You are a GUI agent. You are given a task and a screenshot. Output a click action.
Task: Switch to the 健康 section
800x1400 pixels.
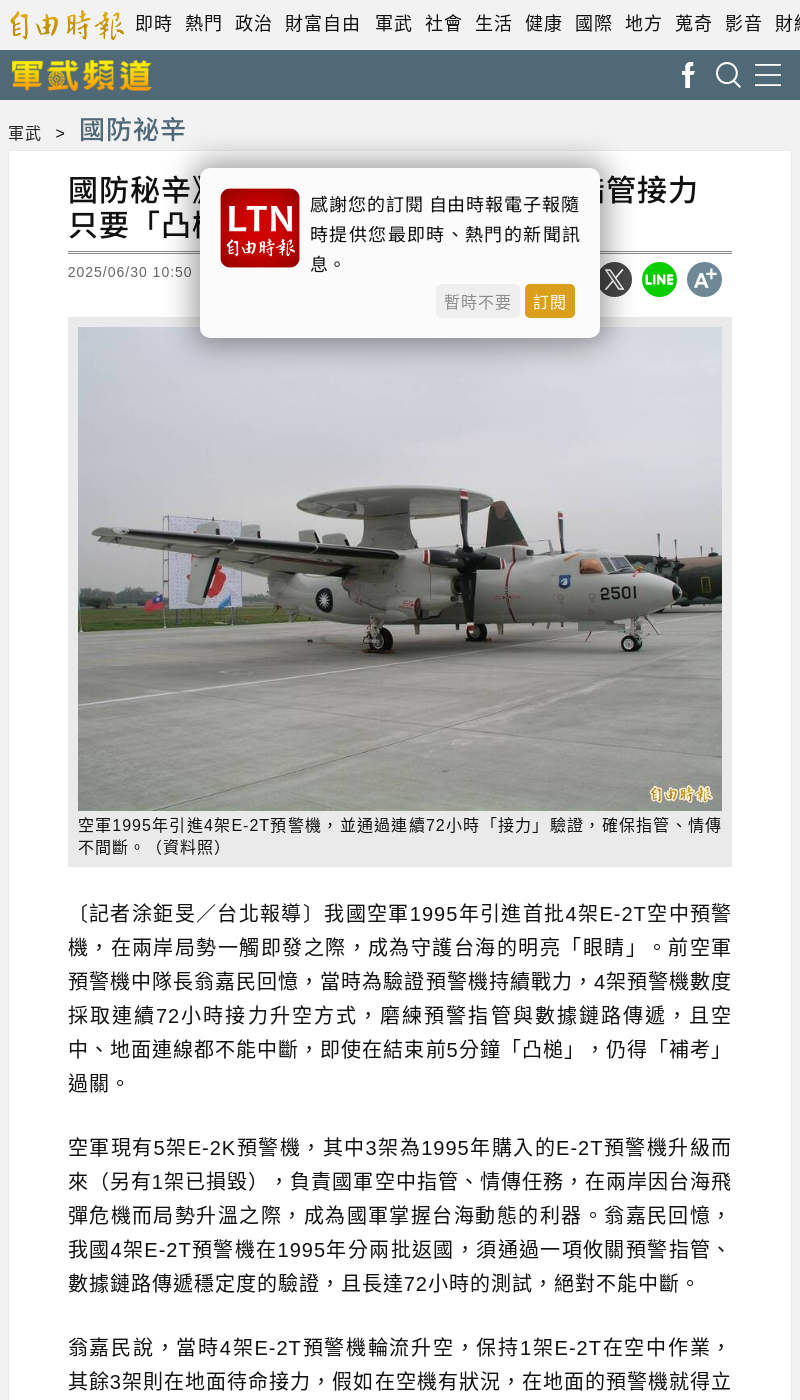544,24
